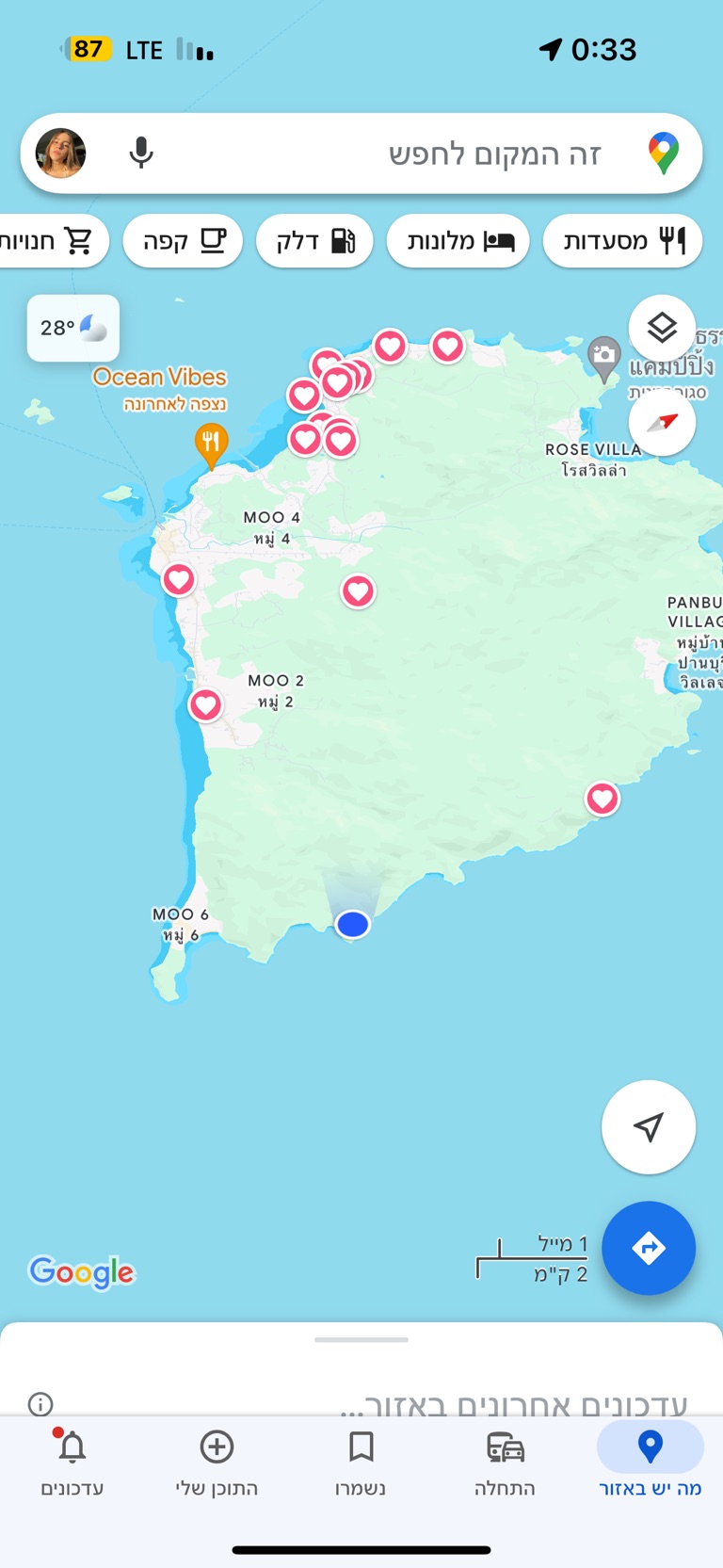Image resolution: width=723 pixels, height=1568 pixels.
Task: Open the 28° weather widget
Action: click(x=73, y=328)
